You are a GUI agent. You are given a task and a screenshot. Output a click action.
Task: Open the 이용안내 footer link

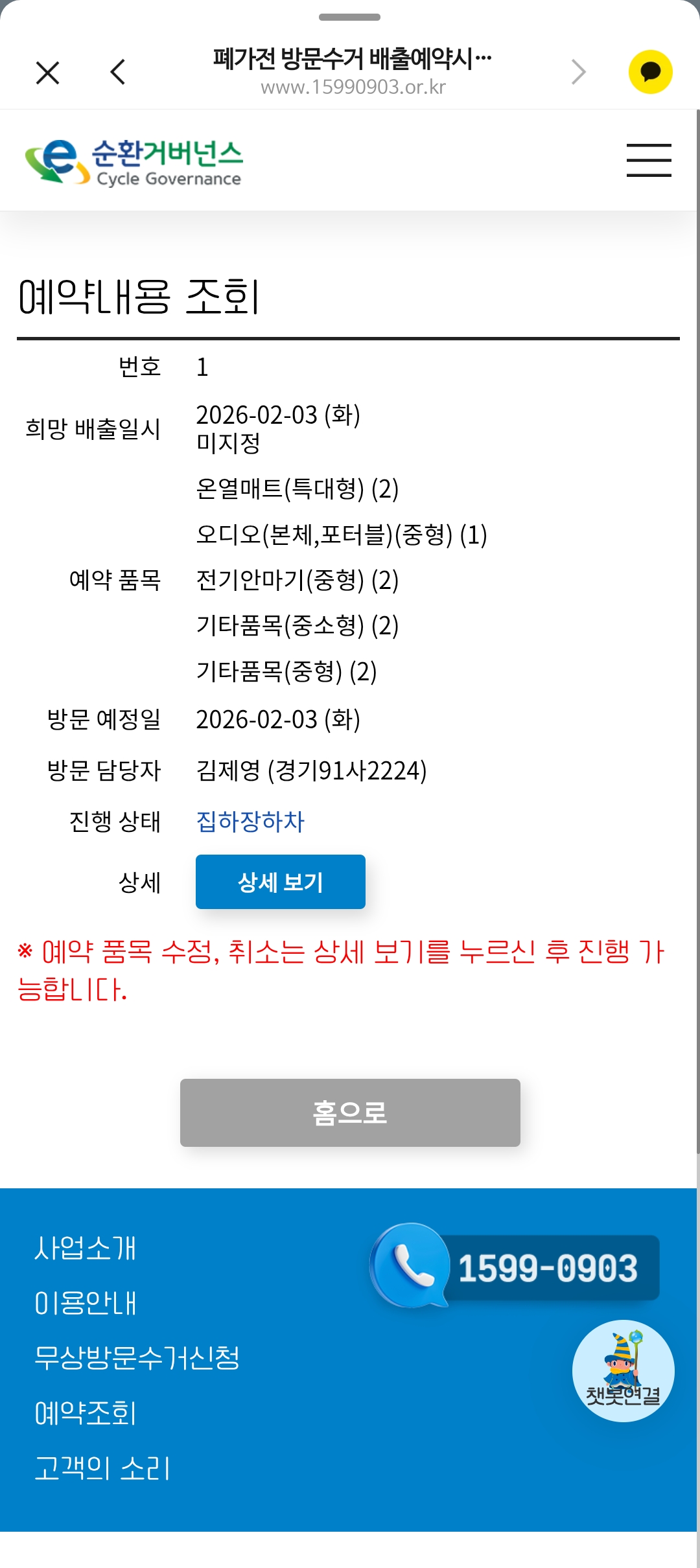pos(85,1303)
